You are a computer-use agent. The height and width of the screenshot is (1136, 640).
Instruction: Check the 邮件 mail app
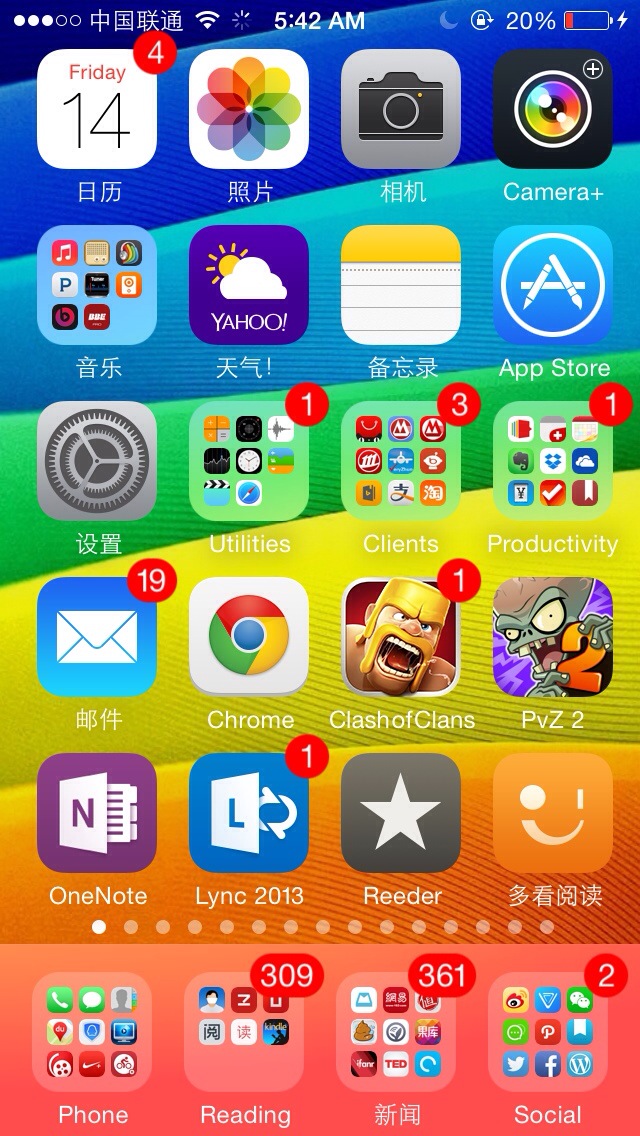point(97,637)
